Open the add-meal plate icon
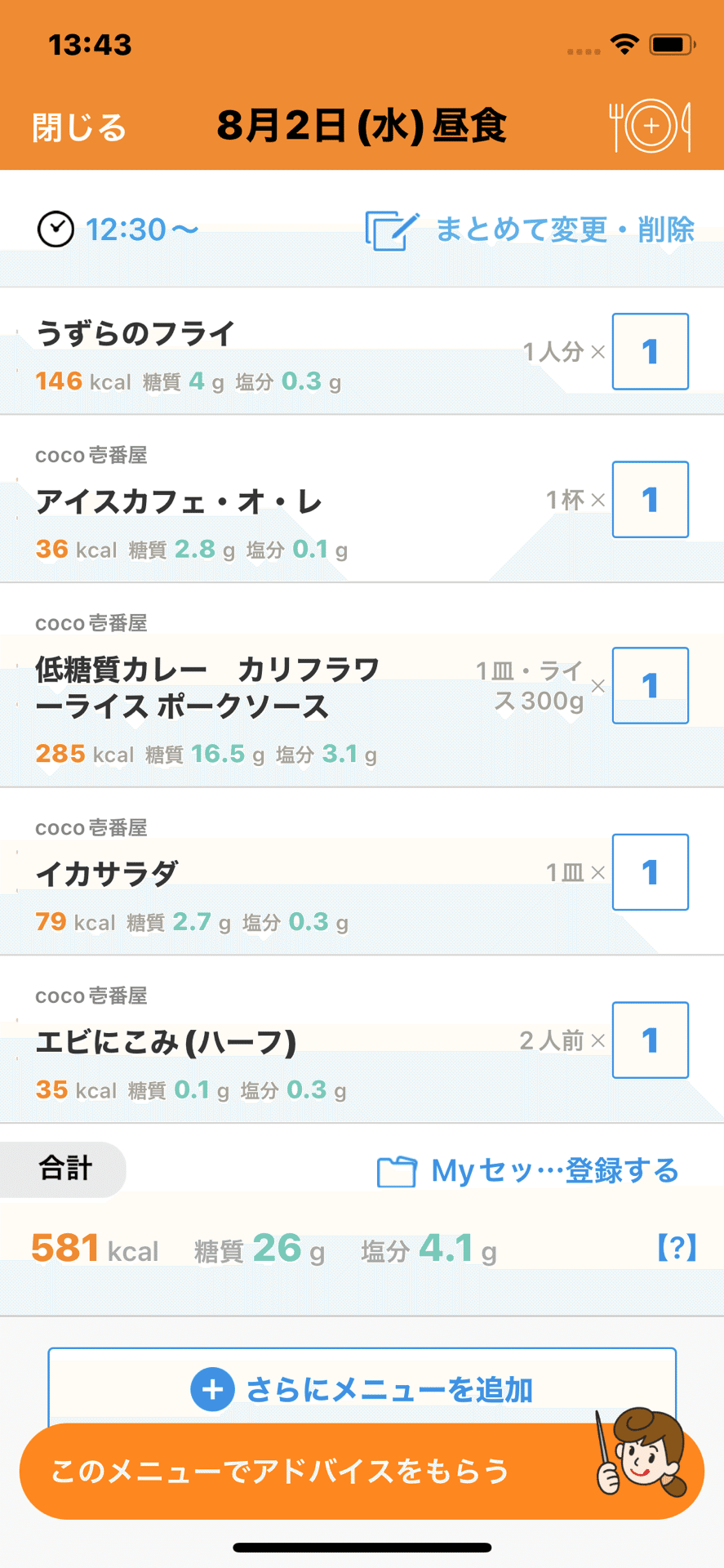The height and width of the screenshot is (1568, 724). 651,127
